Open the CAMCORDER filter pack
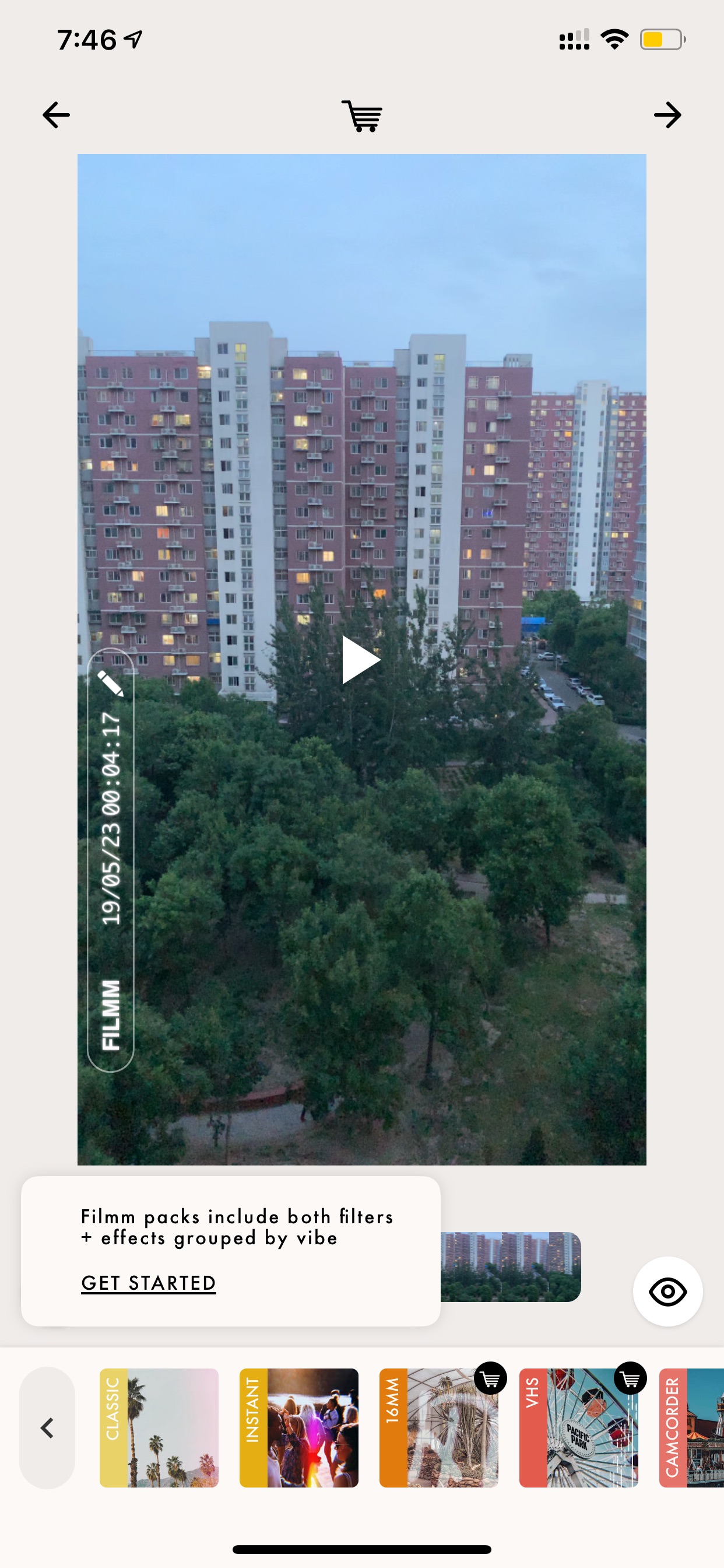 coord(692,1428)
